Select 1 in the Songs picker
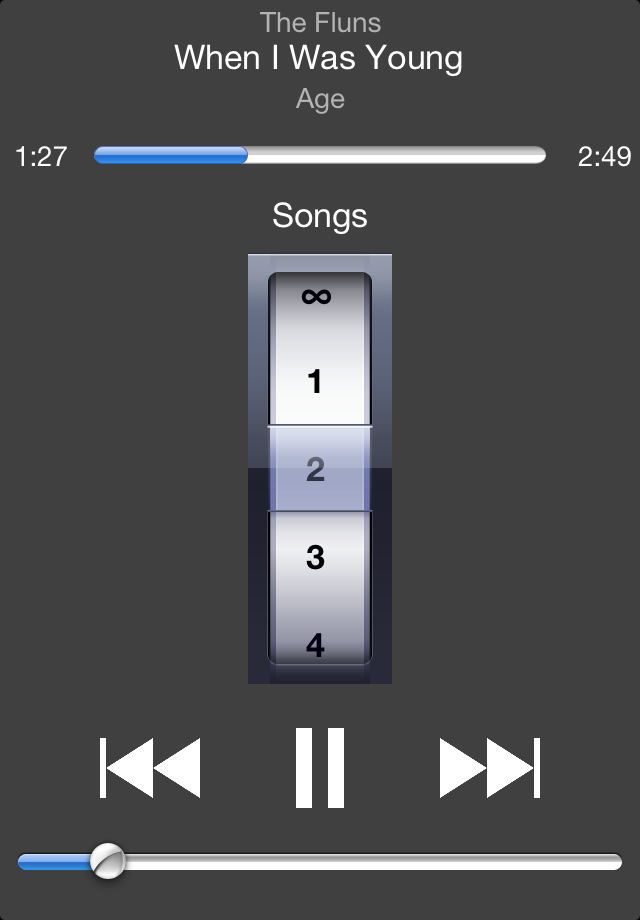 [316, 381]
